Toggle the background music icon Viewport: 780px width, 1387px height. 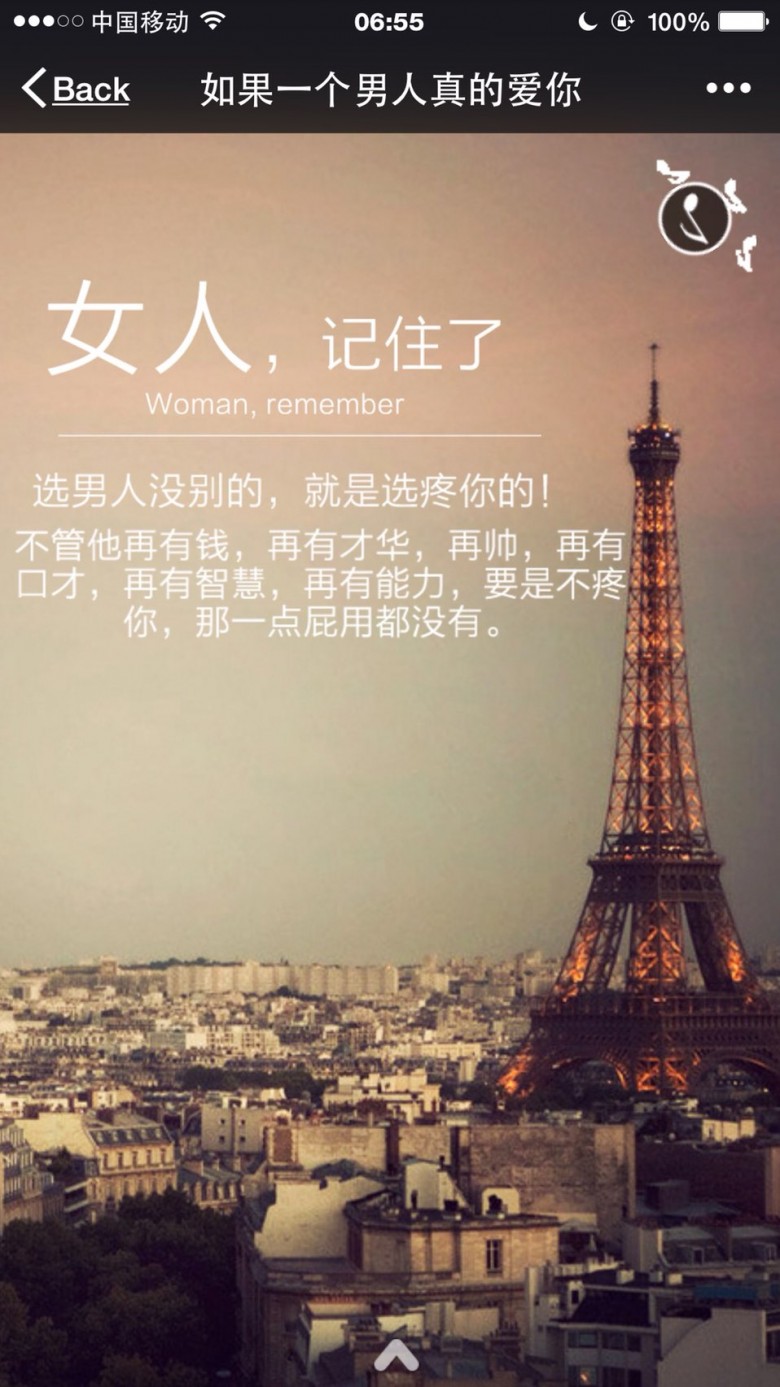click(x=694, y=217)
